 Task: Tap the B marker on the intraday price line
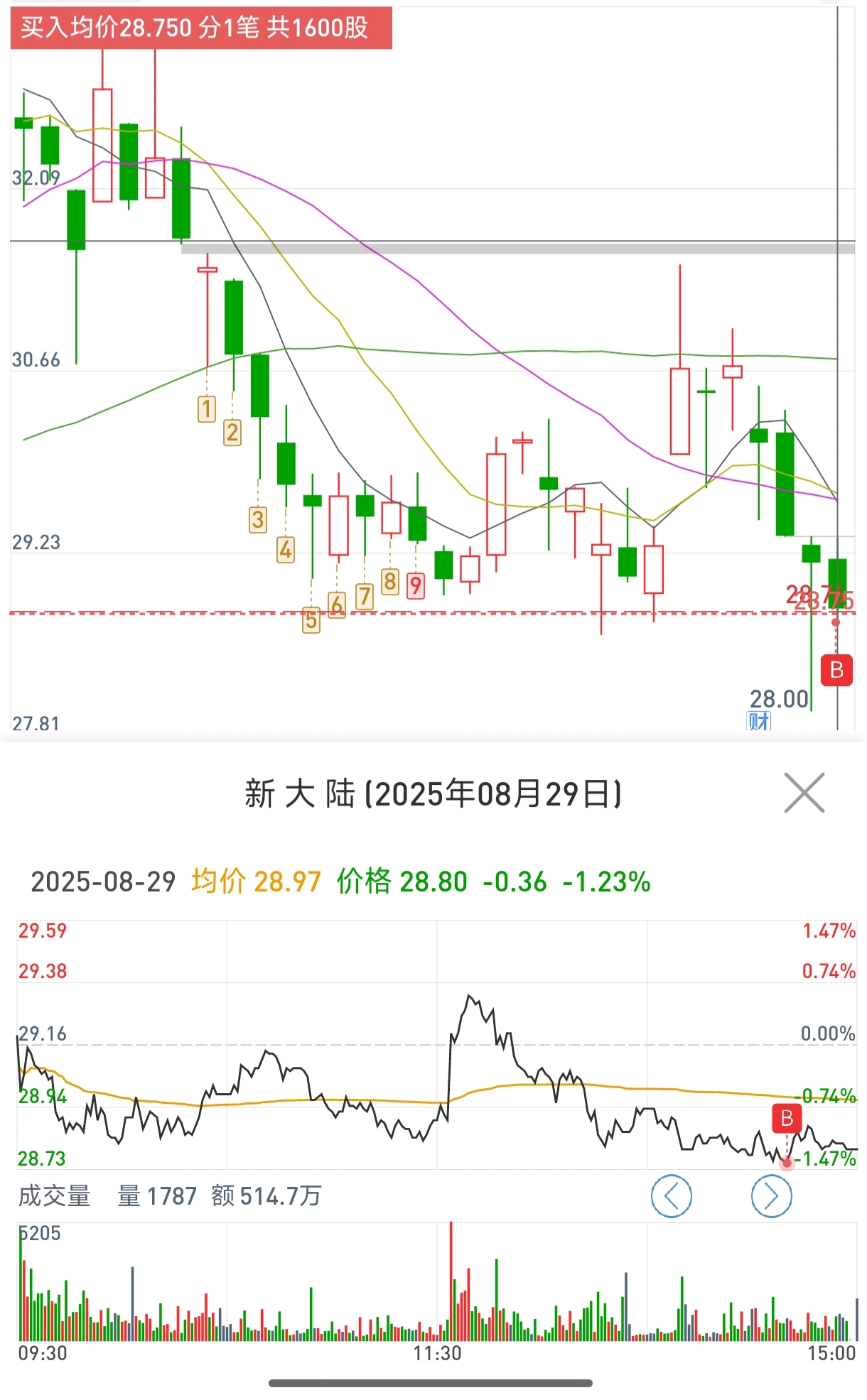point(787,1118)
